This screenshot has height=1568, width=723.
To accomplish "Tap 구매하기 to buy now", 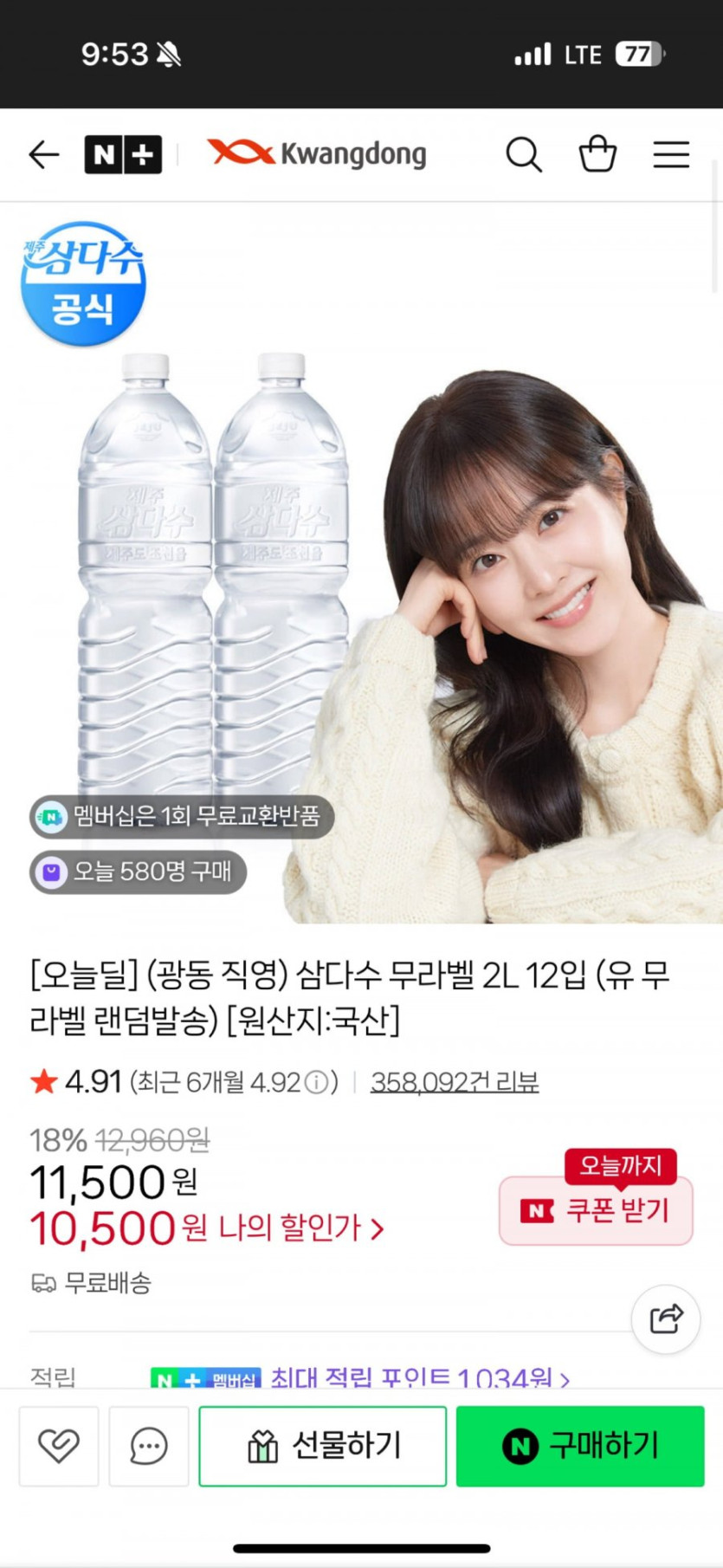I will [580, 1446].
